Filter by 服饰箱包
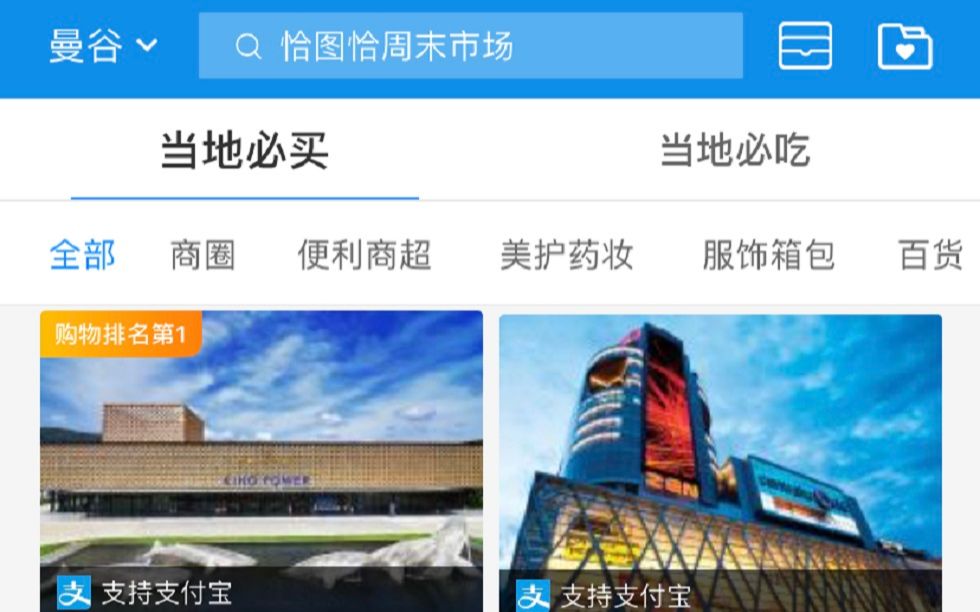 pyautogui.click(x=768, y=255)
